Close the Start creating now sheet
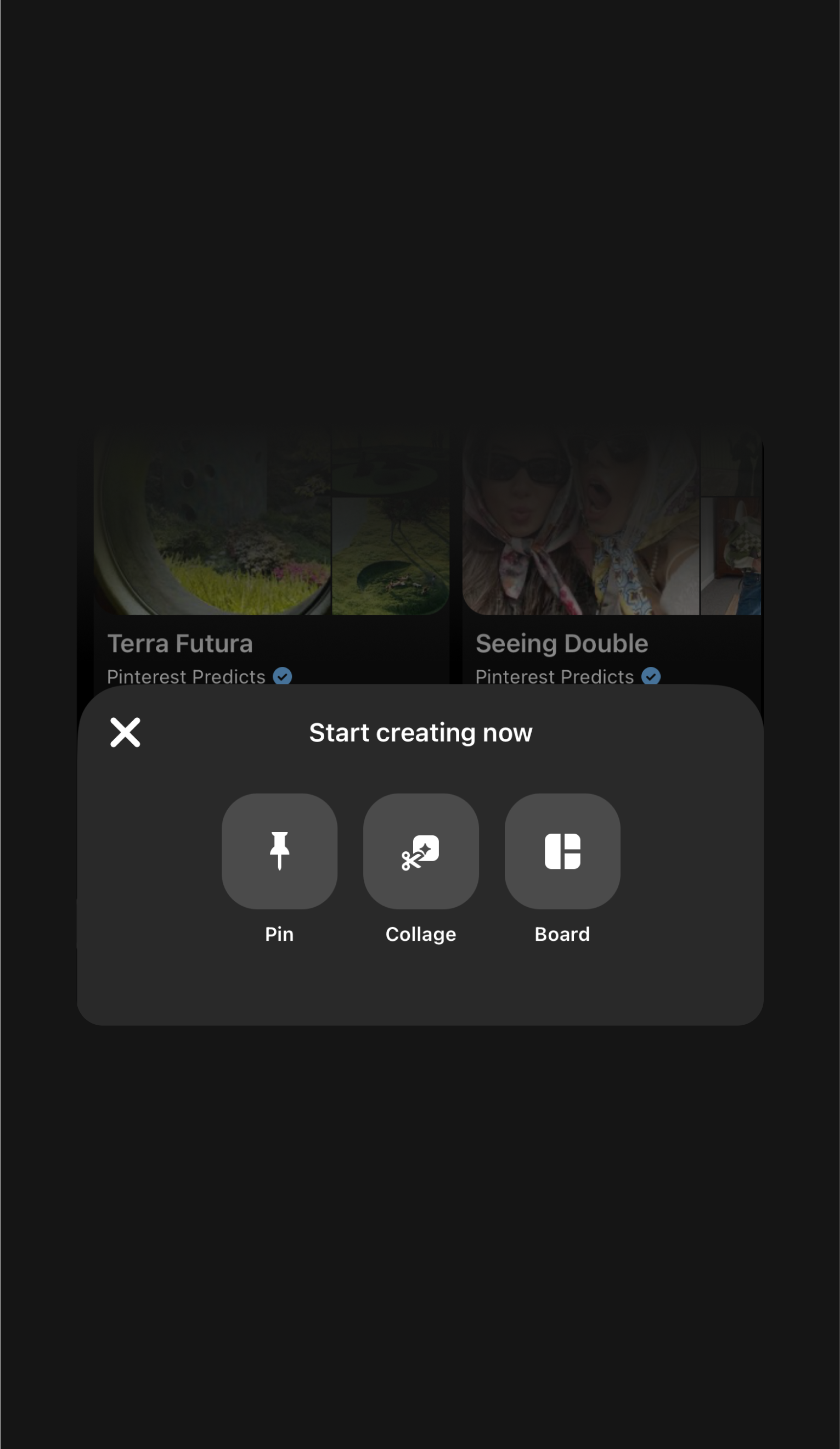This screenshot has height=1449, width=840. point(125,732)
